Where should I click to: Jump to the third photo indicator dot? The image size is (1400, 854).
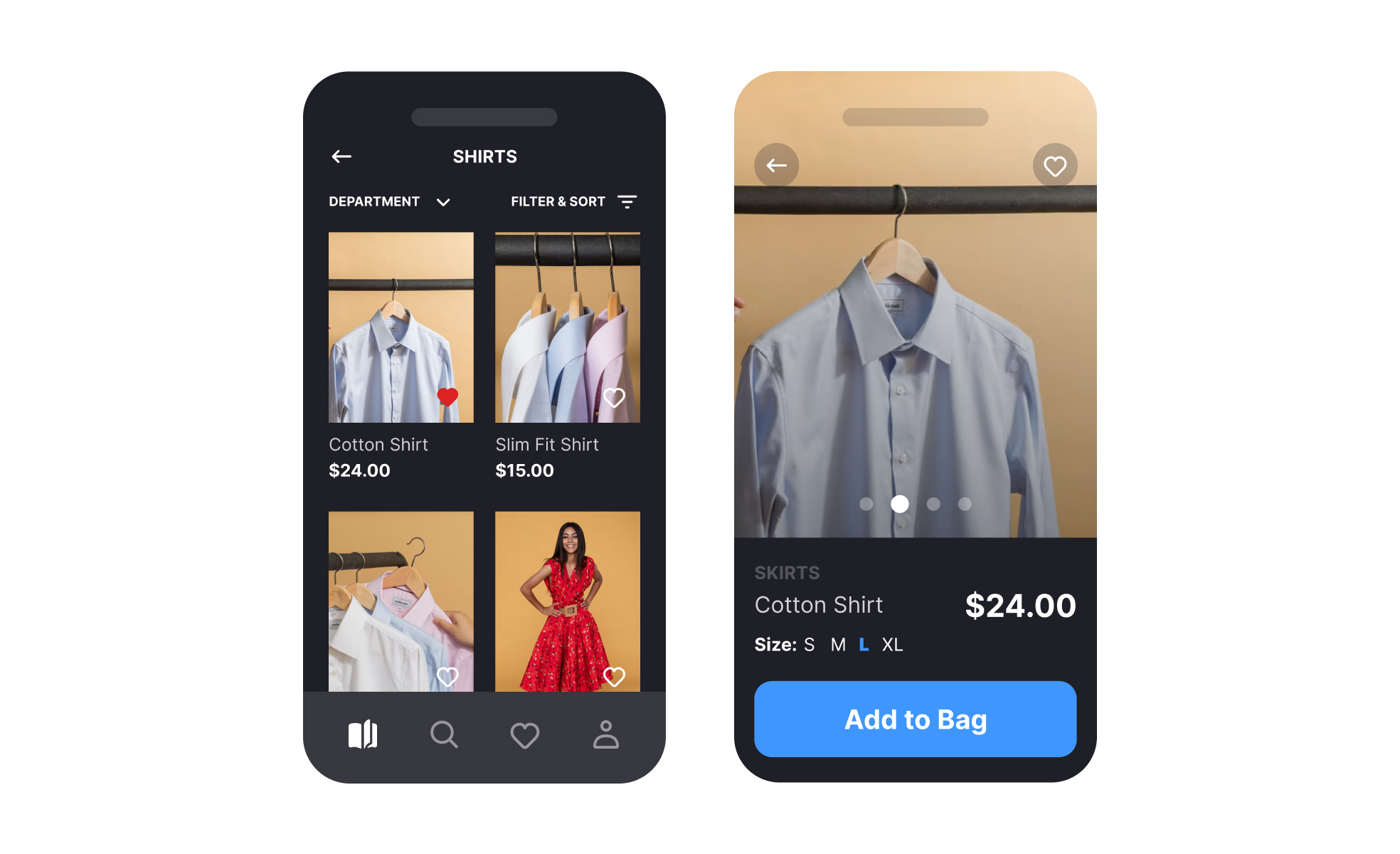pyautogui.click(x=933, y=504)
